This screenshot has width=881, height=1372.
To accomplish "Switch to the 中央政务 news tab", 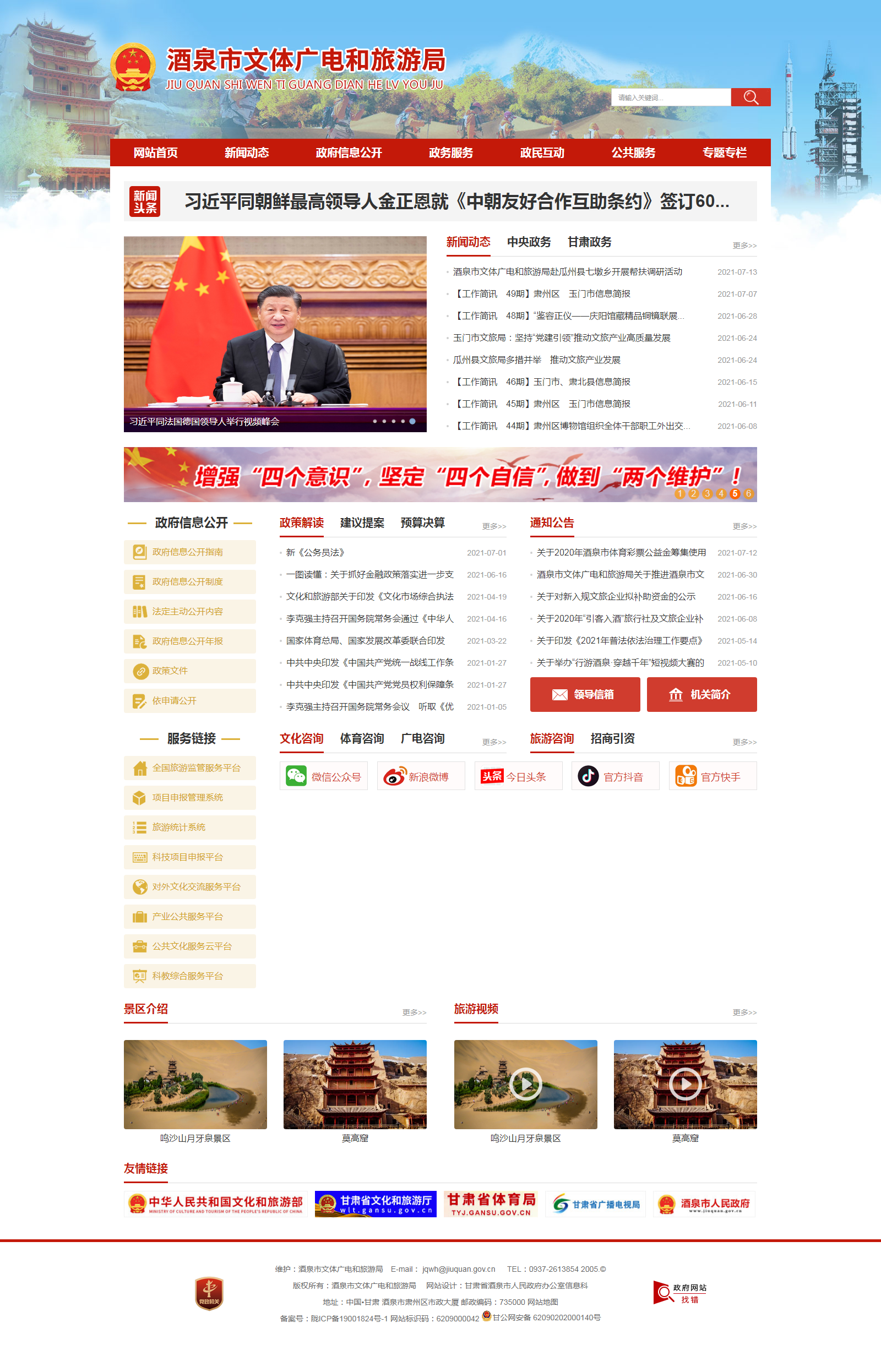I will [528, 242].
